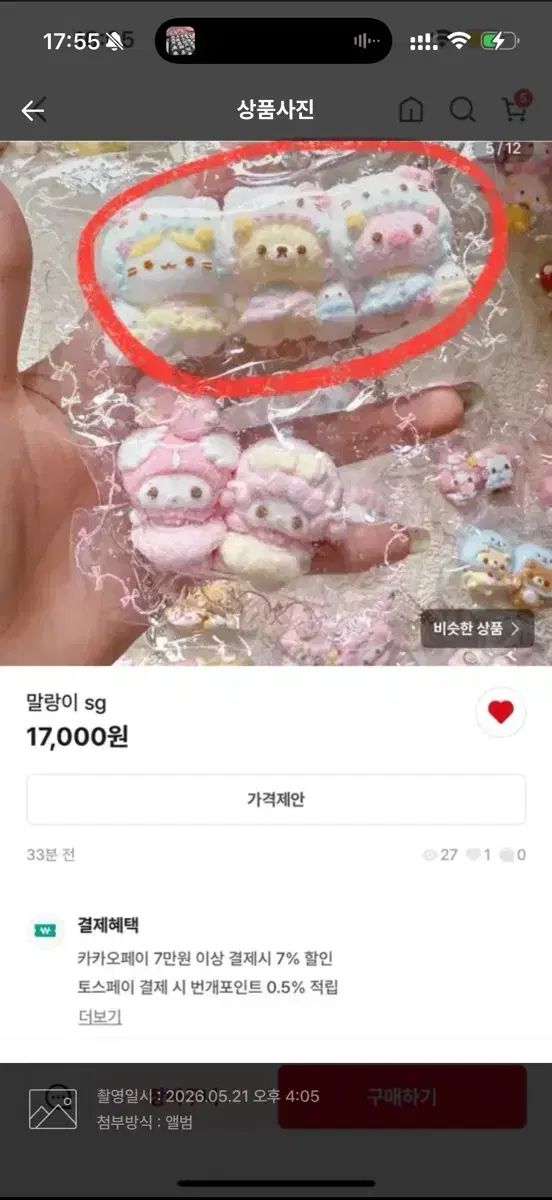Open the shopping cart
The height and width of the screenshot is (1200, 552).
(x=515, y=108)
